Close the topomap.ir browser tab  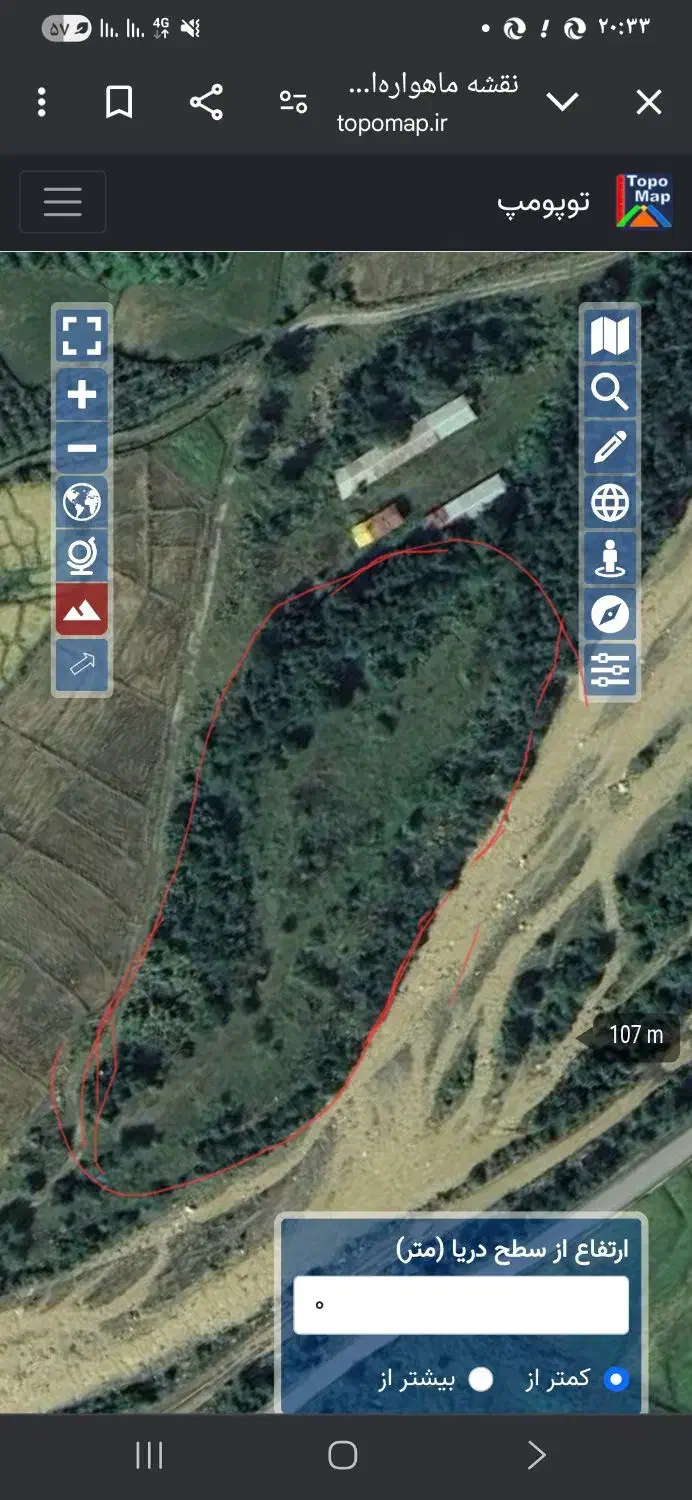[x=649, y=102]
